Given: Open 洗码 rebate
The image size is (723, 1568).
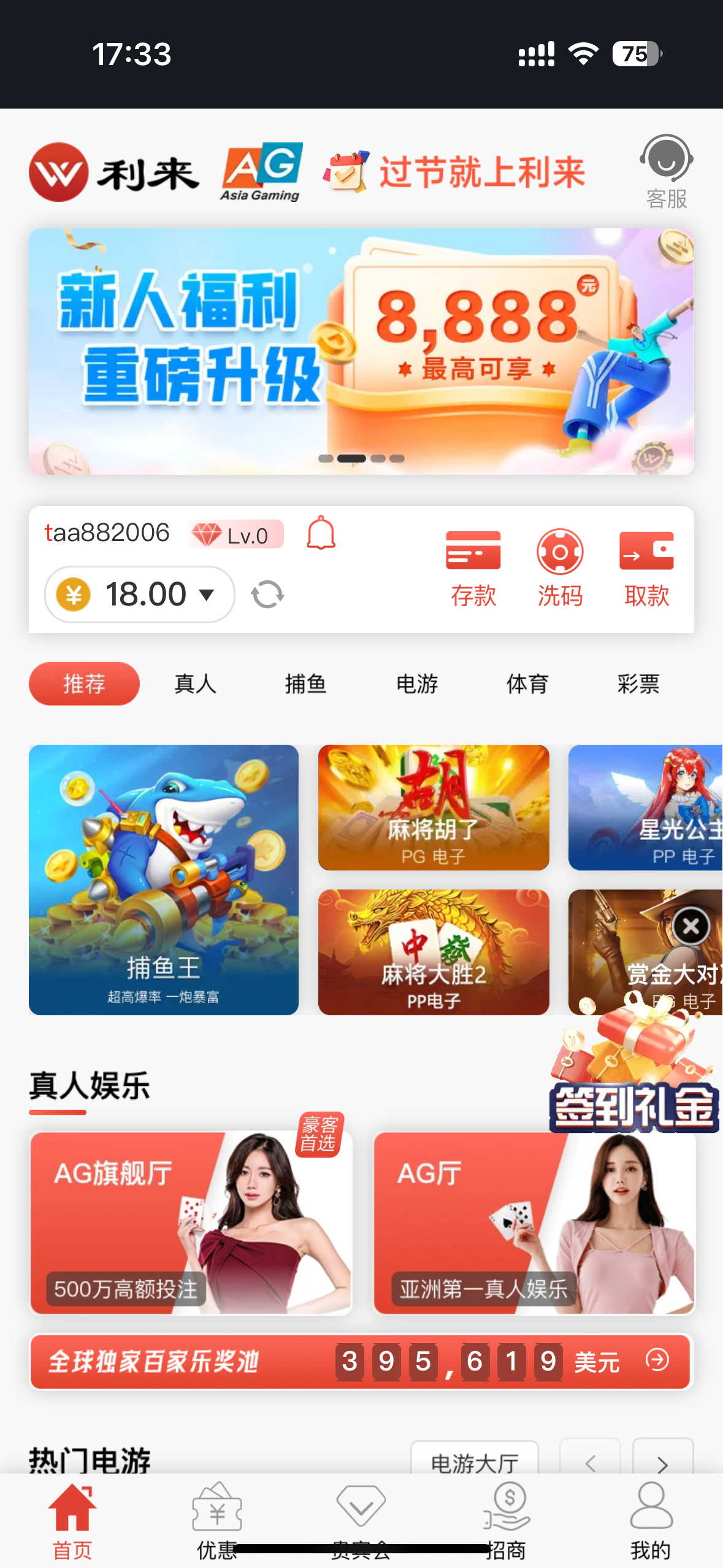Looking at the screenshot, I should click(559, 567).
